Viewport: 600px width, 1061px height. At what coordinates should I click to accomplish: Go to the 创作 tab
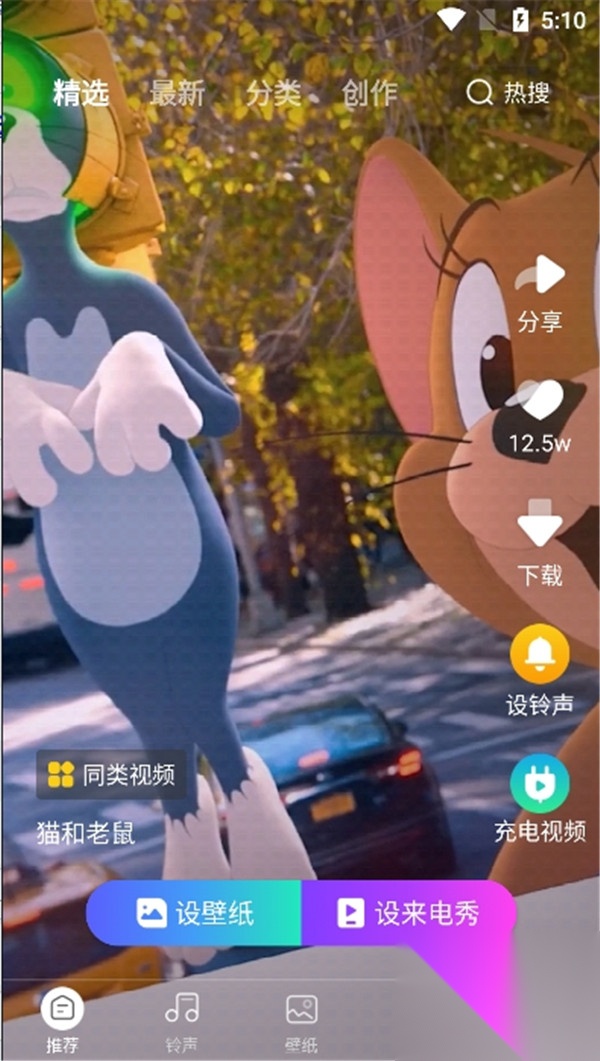(369, 94)
